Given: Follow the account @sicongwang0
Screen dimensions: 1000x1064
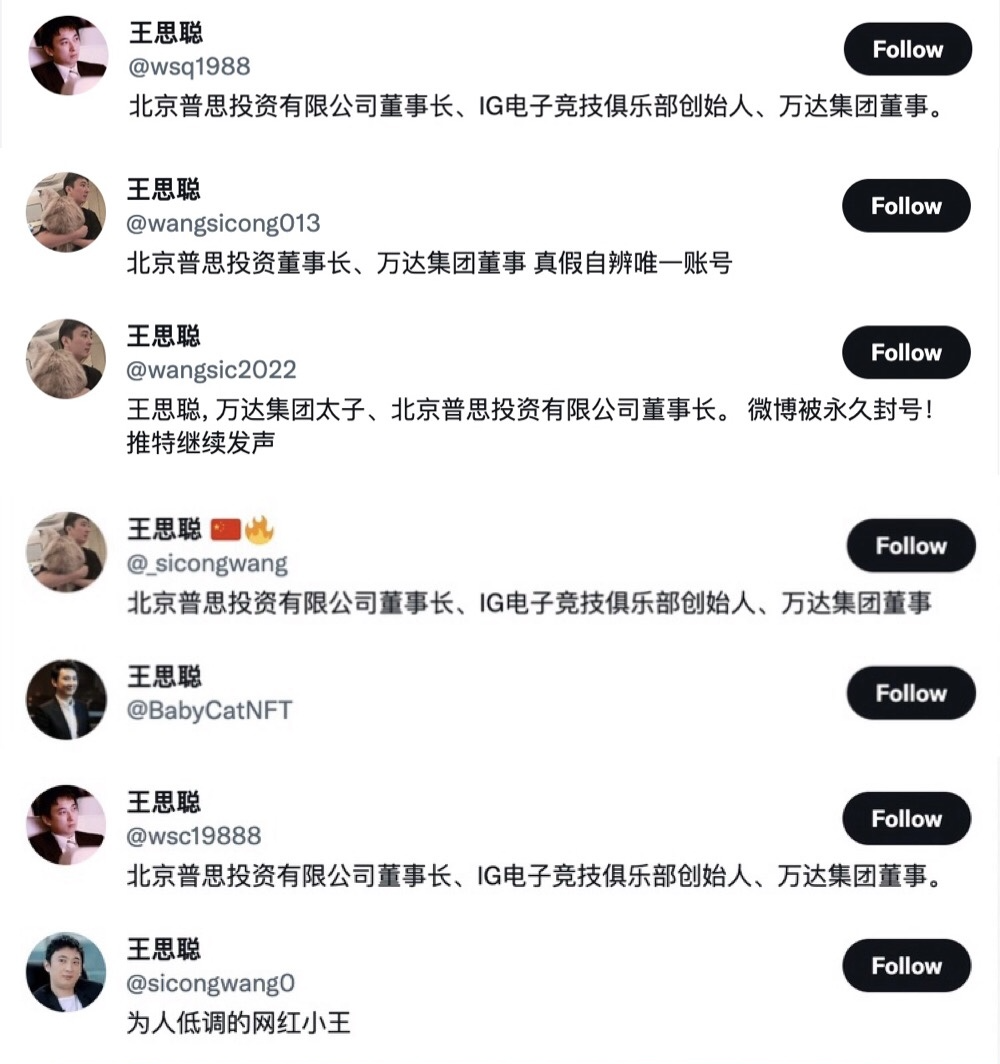Looking at the screenshot, I should 906,966.
